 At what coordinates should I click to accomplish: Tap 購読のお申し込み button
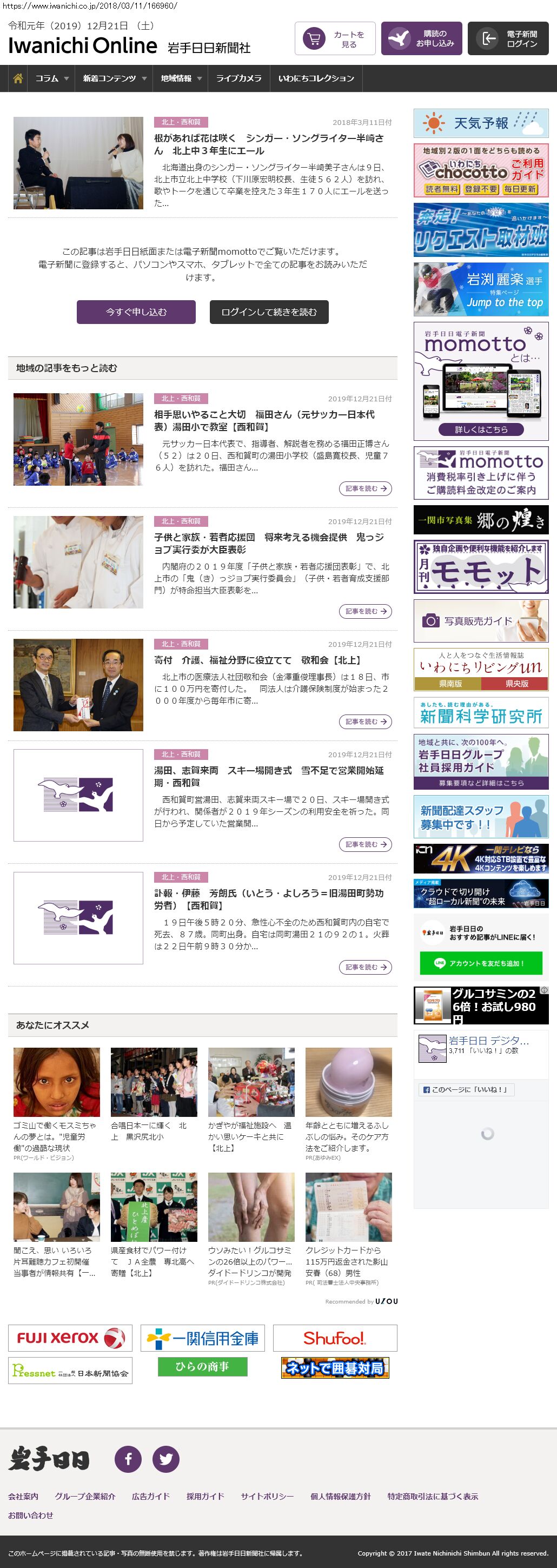pyautogui.click(x=421, y=39)
